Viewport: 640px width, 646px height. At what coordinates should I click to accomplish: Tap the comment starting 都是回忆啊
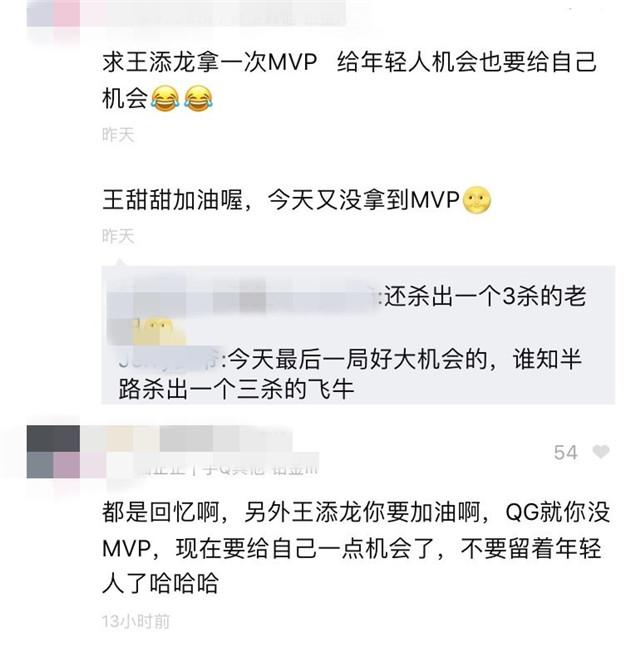point(350,547)
